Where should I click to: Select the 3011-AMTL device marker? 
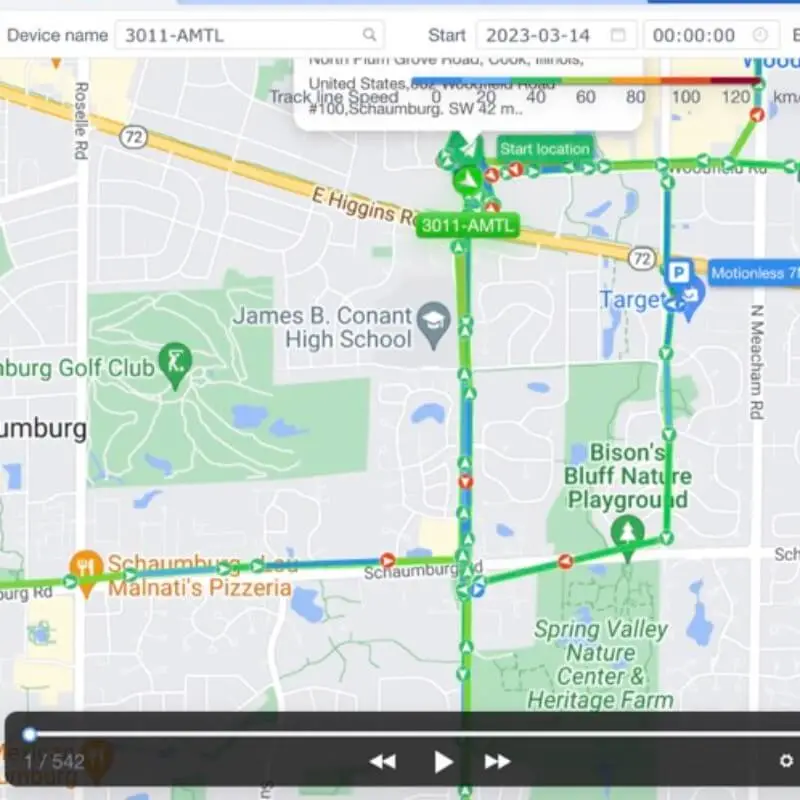467,225
